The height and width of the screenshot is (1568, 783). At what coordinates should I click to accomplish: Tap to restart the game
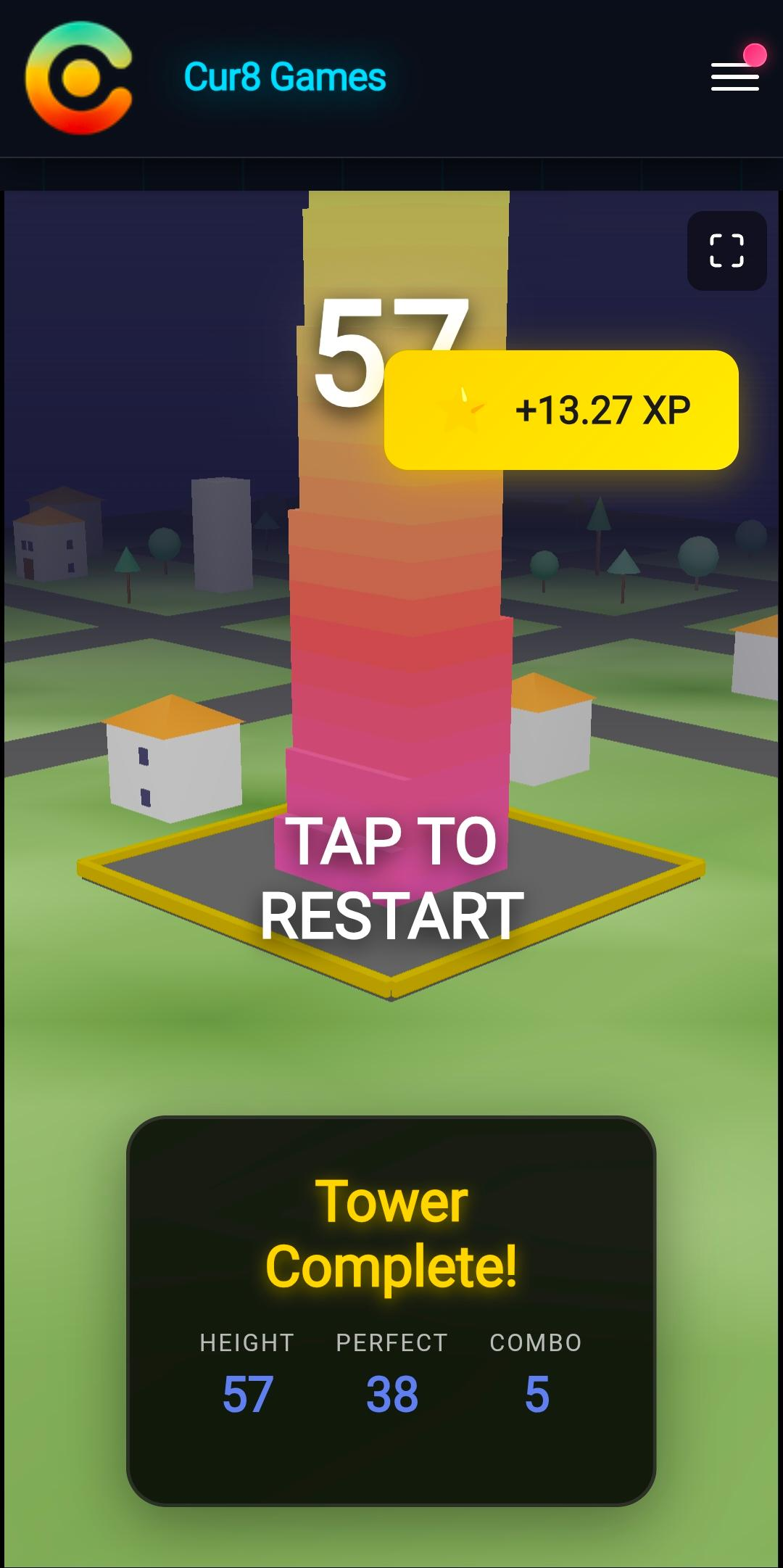coord(391,878)
